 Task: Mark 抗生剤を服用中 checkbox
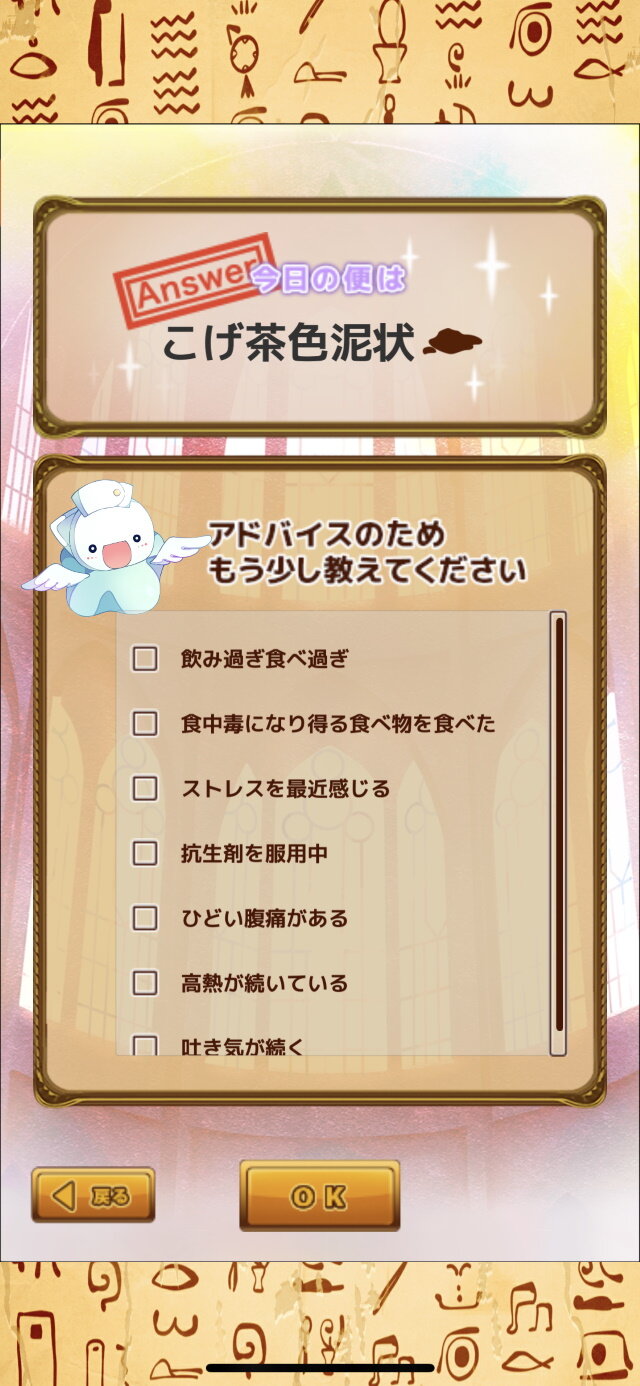click(146, 853)
